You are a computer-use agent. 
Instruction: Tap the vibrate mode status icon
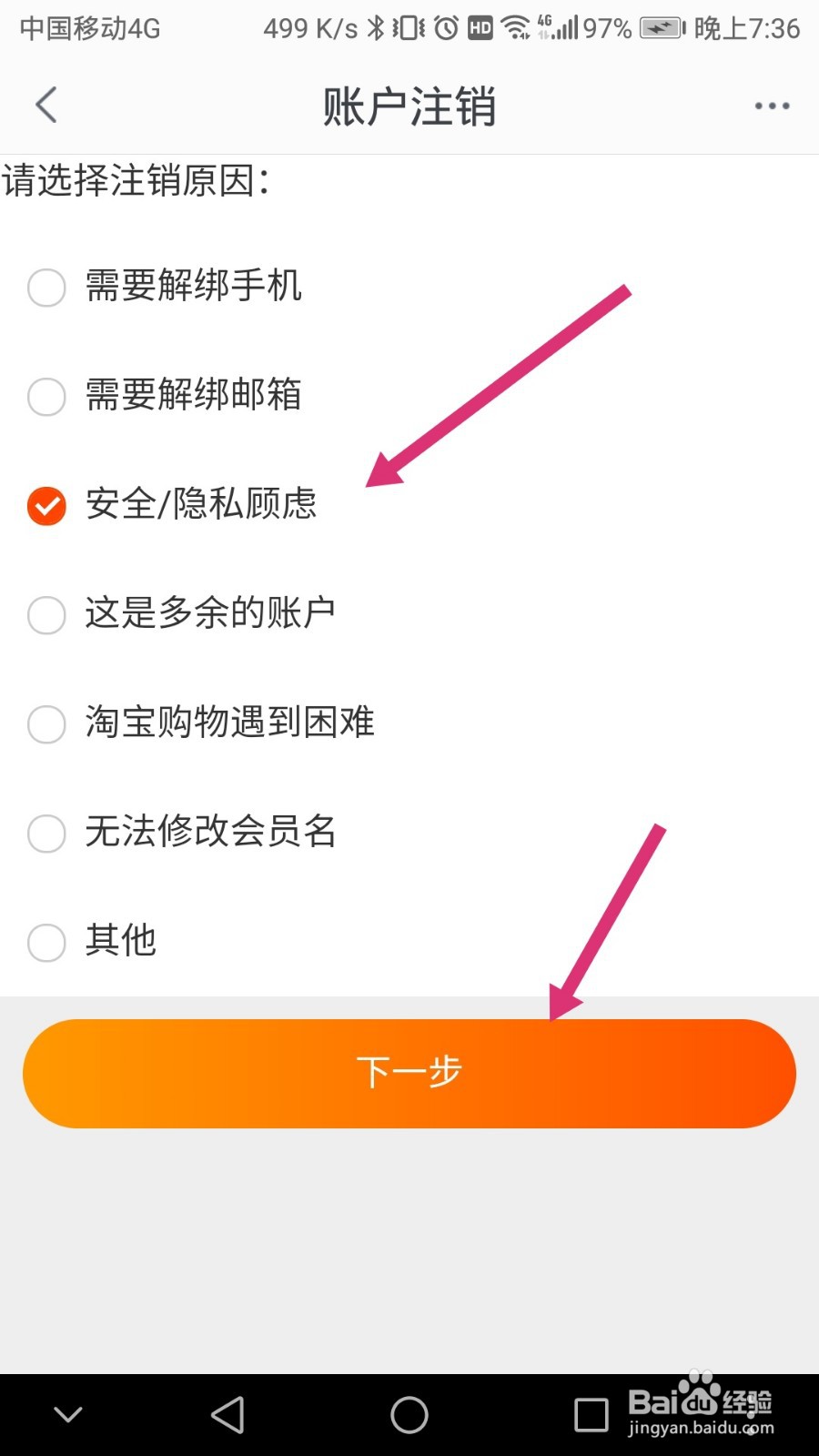coord(407,28)
